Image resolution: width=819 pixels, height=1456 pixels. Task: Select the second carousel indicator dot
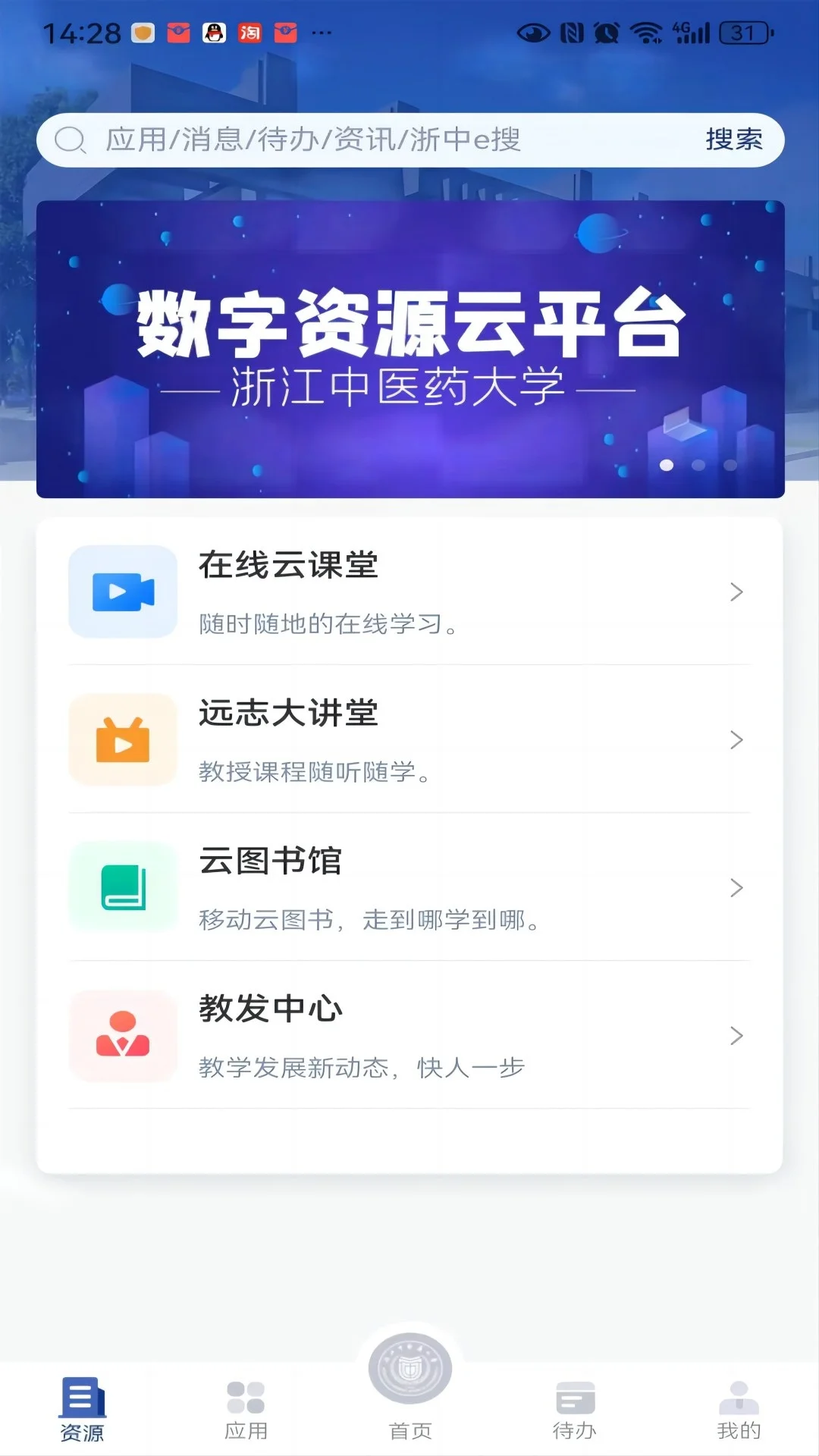point(699,466)
